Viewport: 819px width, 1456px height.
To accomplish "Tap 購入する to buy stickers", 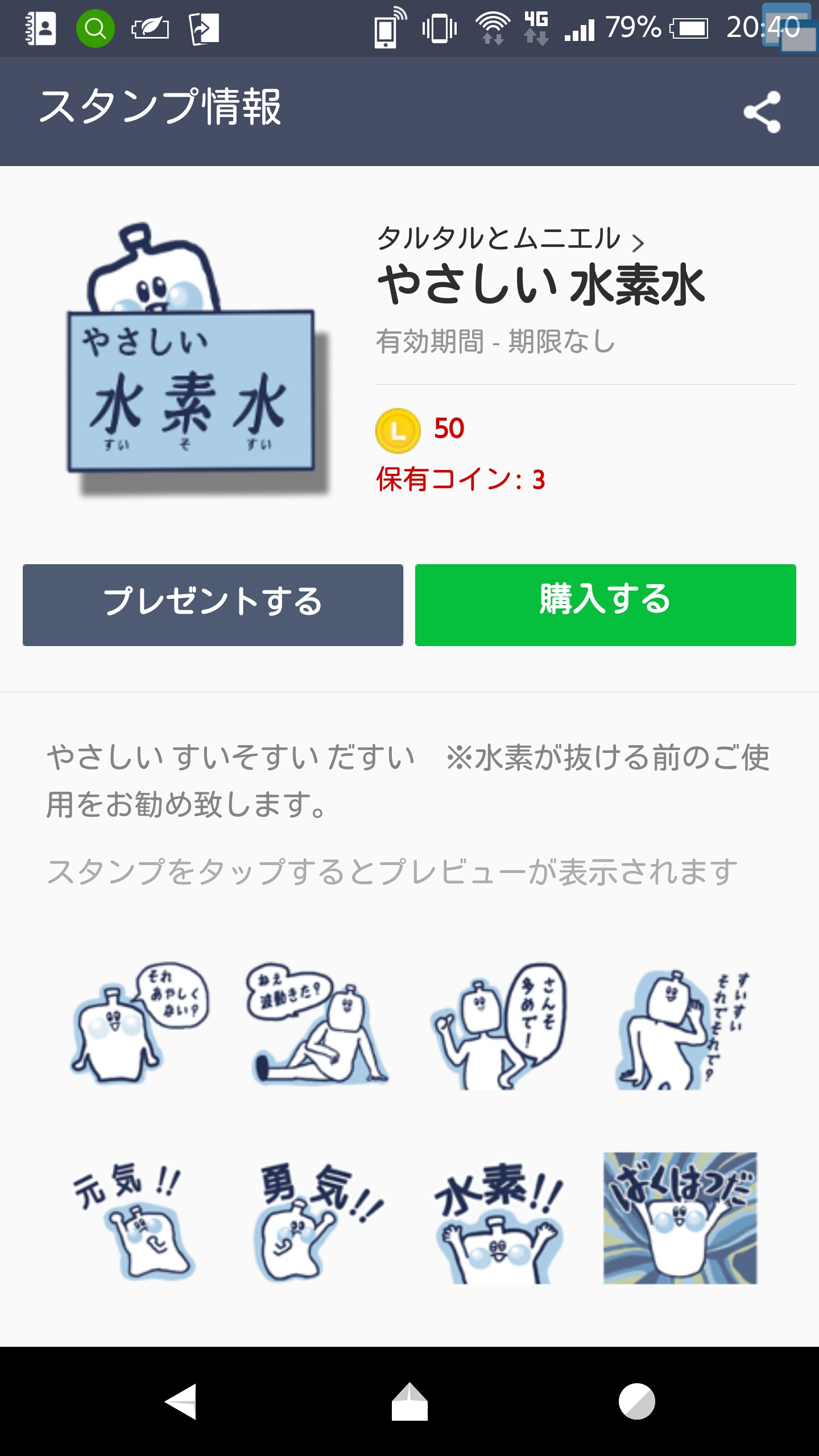I will pos(605,605).
